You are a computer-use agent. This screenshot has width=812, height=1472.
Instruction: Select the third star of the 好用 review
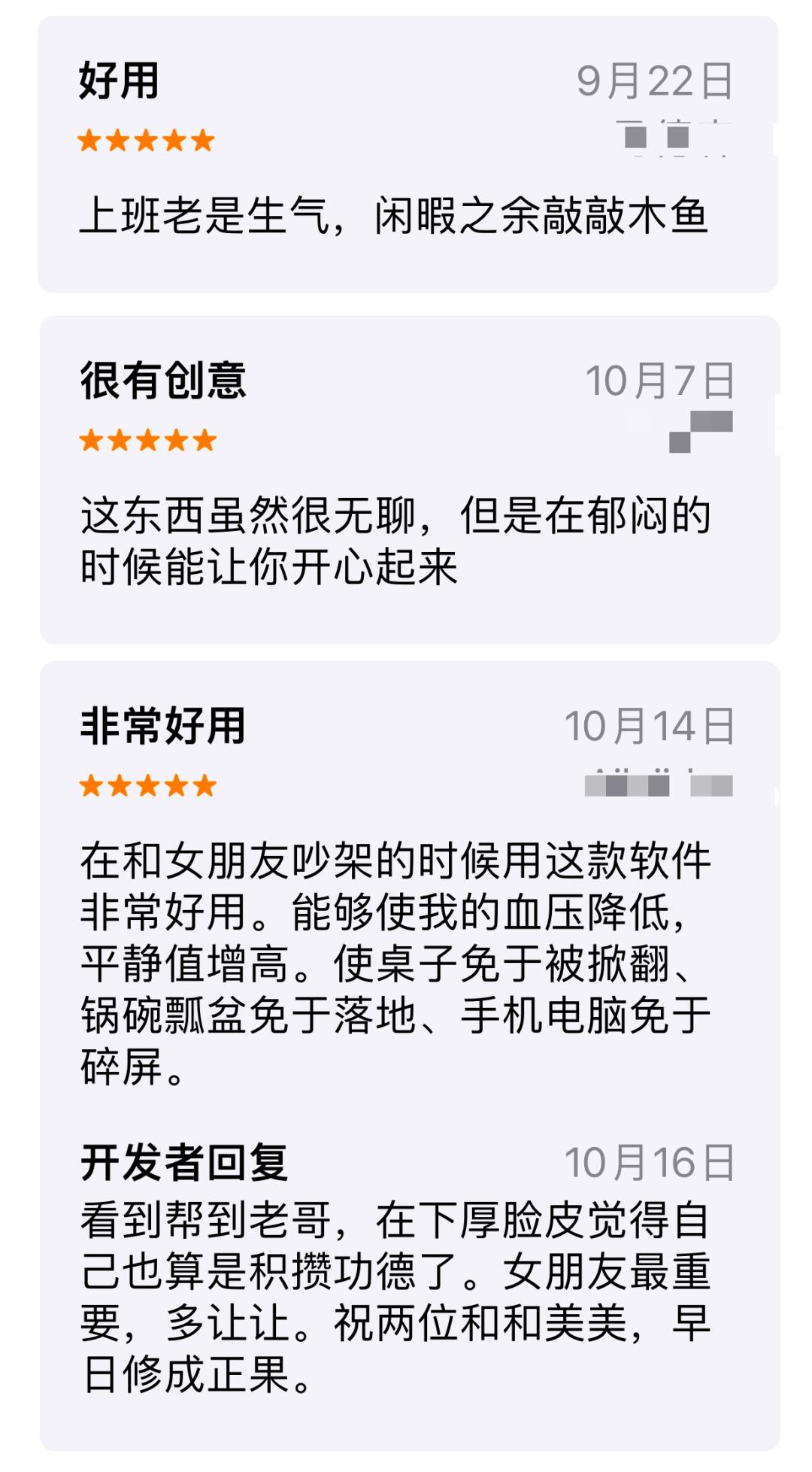pos(147,141)
